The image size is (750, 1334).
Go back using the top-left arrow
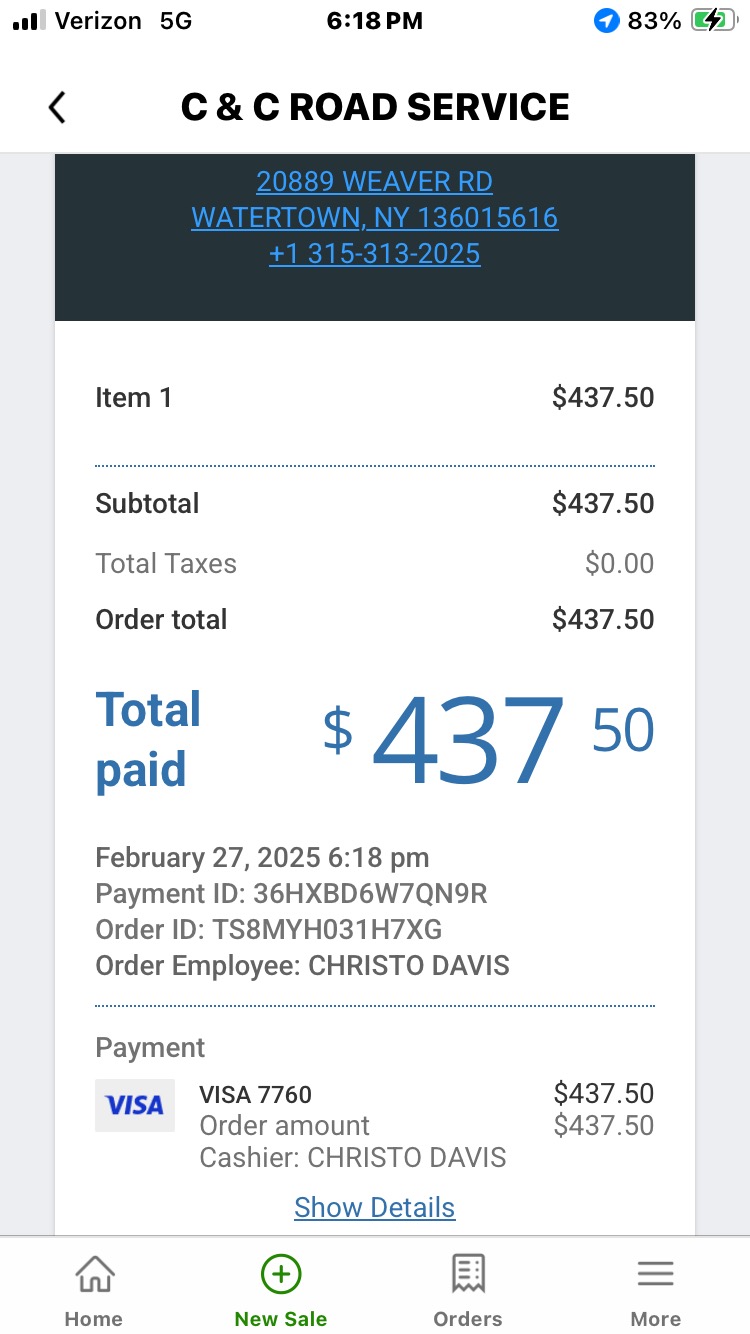57,107
